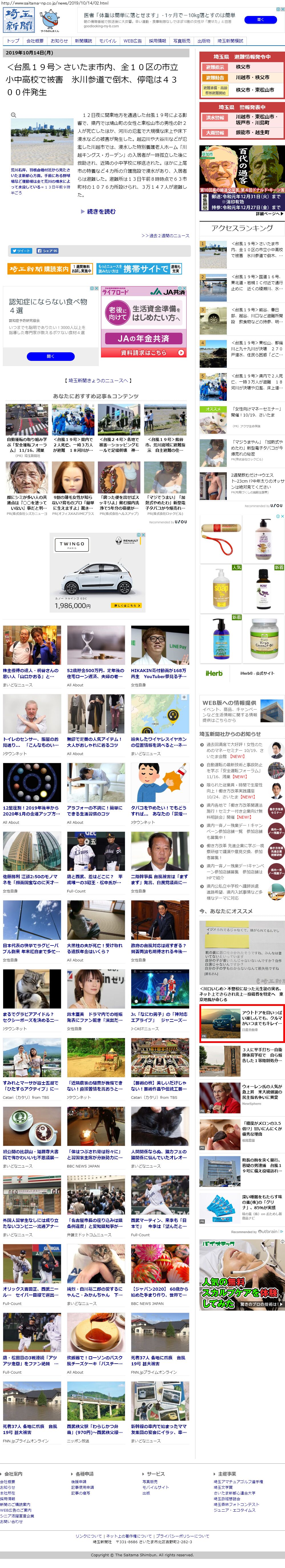Screen dimensions: 285x1568
Task: Open the 会社概要 navigation tab
Action: [x=35, y=41]
